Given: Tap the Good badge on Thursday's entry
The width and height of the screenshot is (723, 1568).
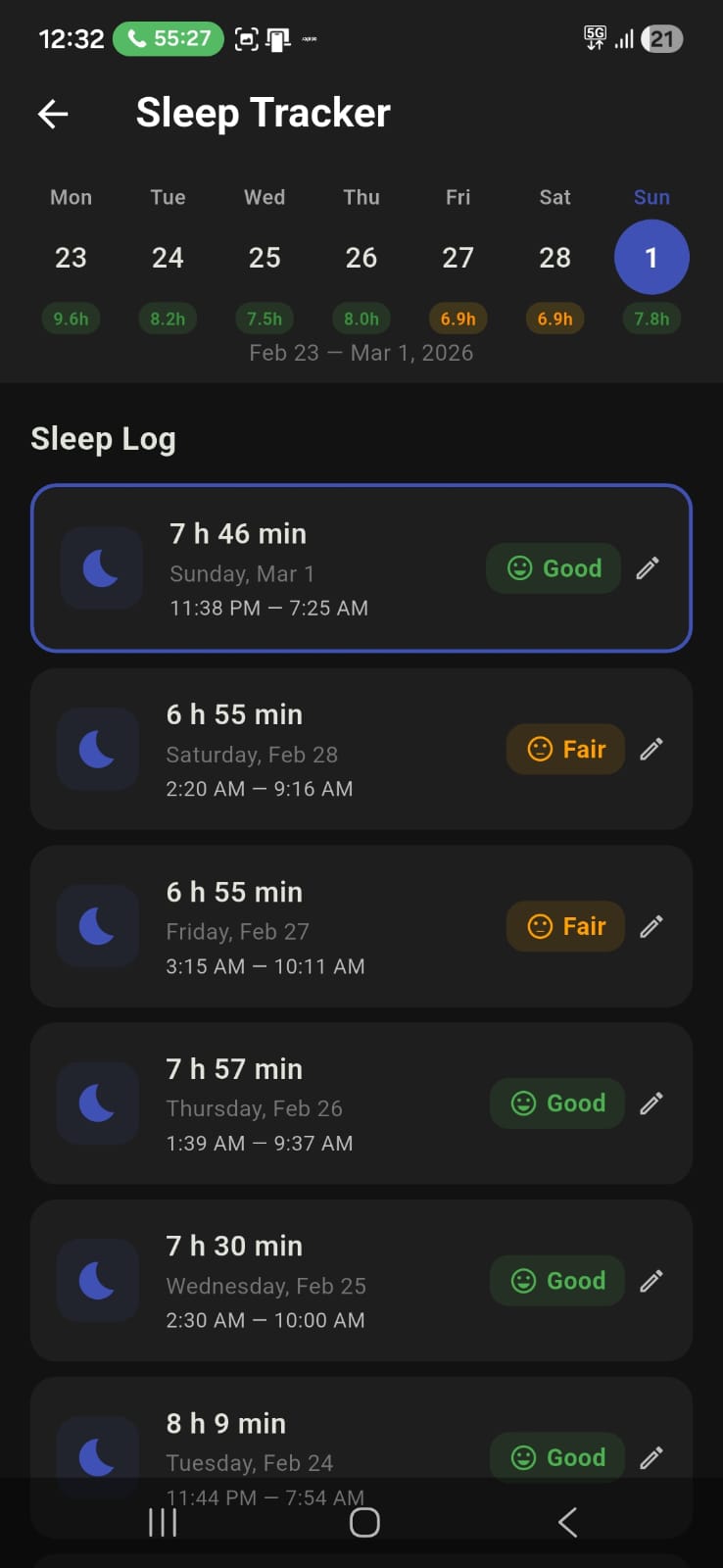Looking at the screenshot, I should (x=556, y=1103).
